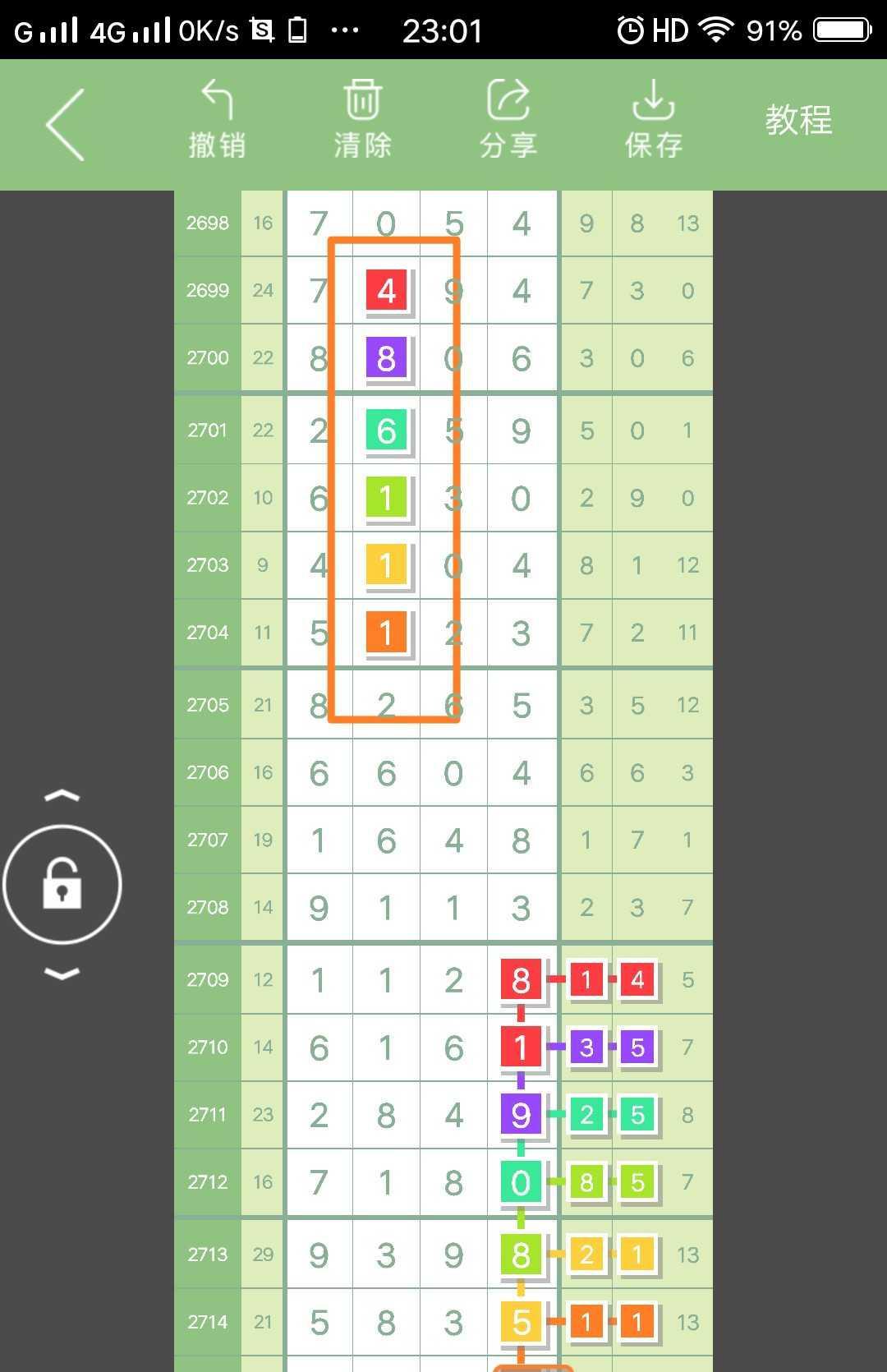Share the chart via 分享
The width and height of the screenshot is (887, 1372).
coord(508,120)
